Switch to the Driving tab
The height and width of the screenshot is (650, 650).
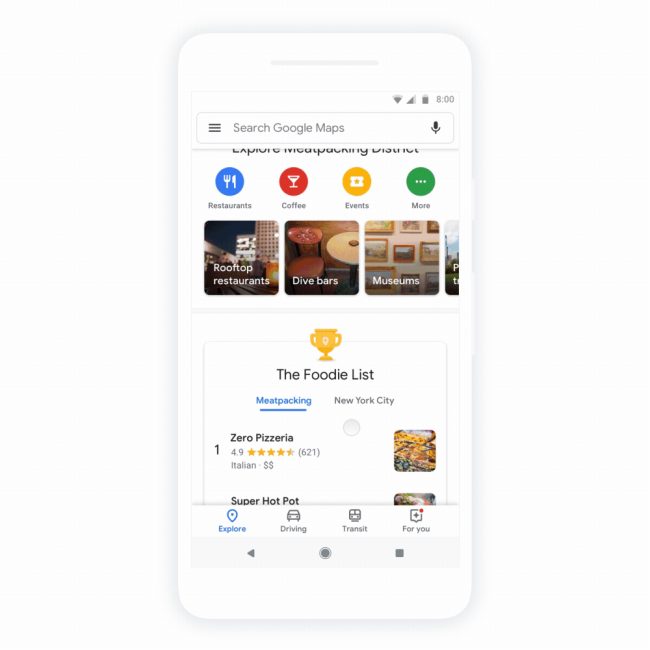tap(293, 520)
